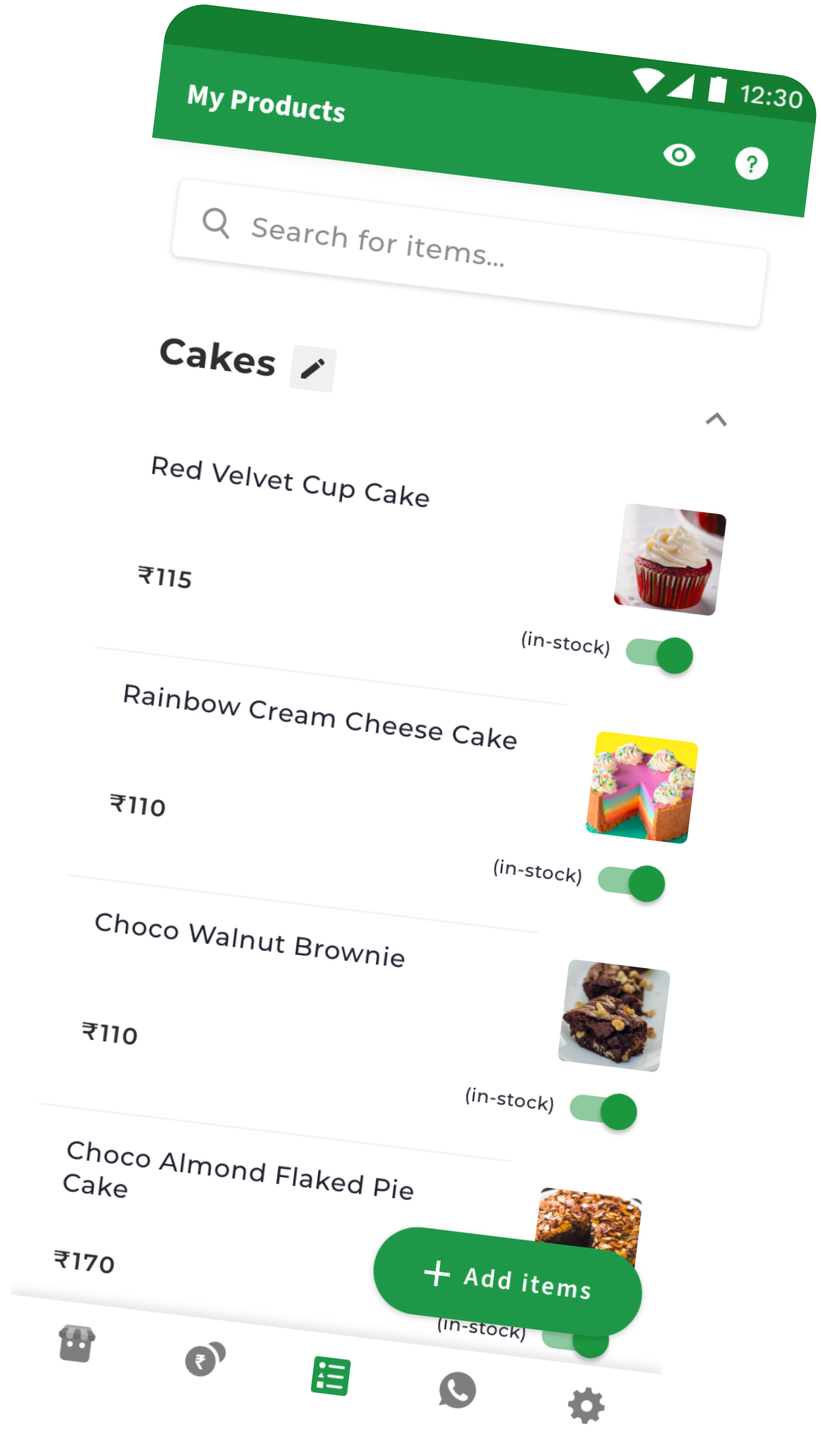Open the preview eye icon
Viewport: 821px width, 1456px height.
(x=679, y=155)
